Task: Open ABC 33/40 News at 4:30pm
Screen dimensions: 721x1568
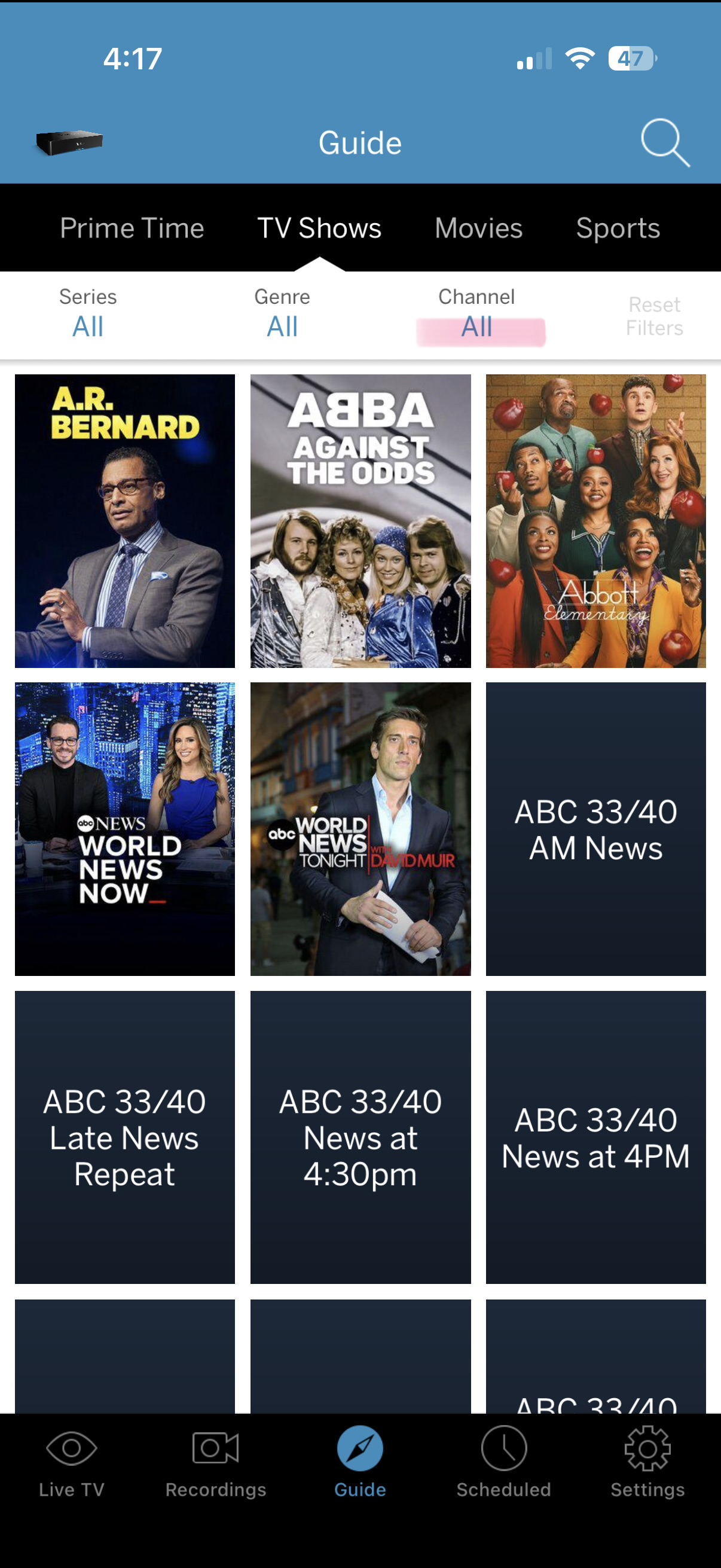Action: [x=360, y=1137]
